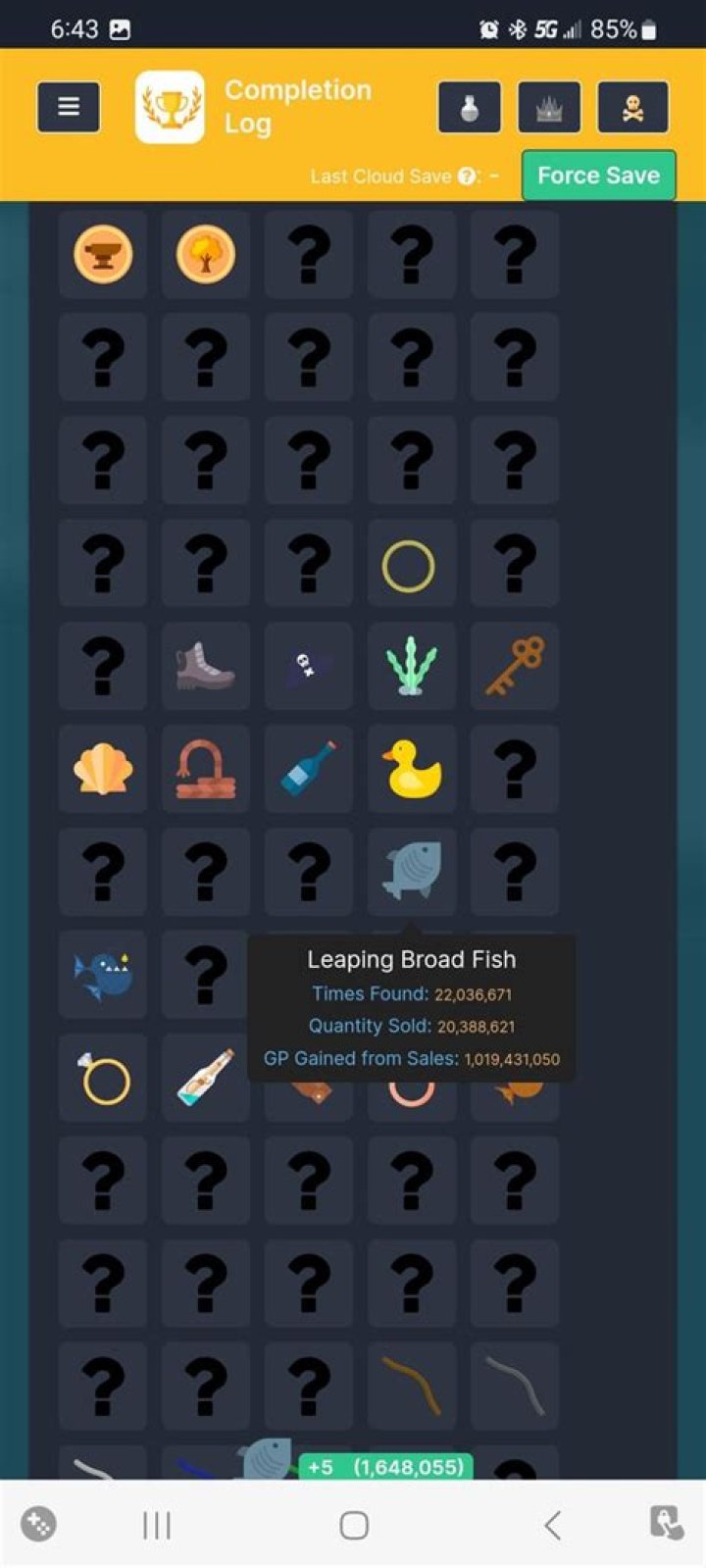Open the orange seashell item
Screen dimensions: 706x1568
103,769
